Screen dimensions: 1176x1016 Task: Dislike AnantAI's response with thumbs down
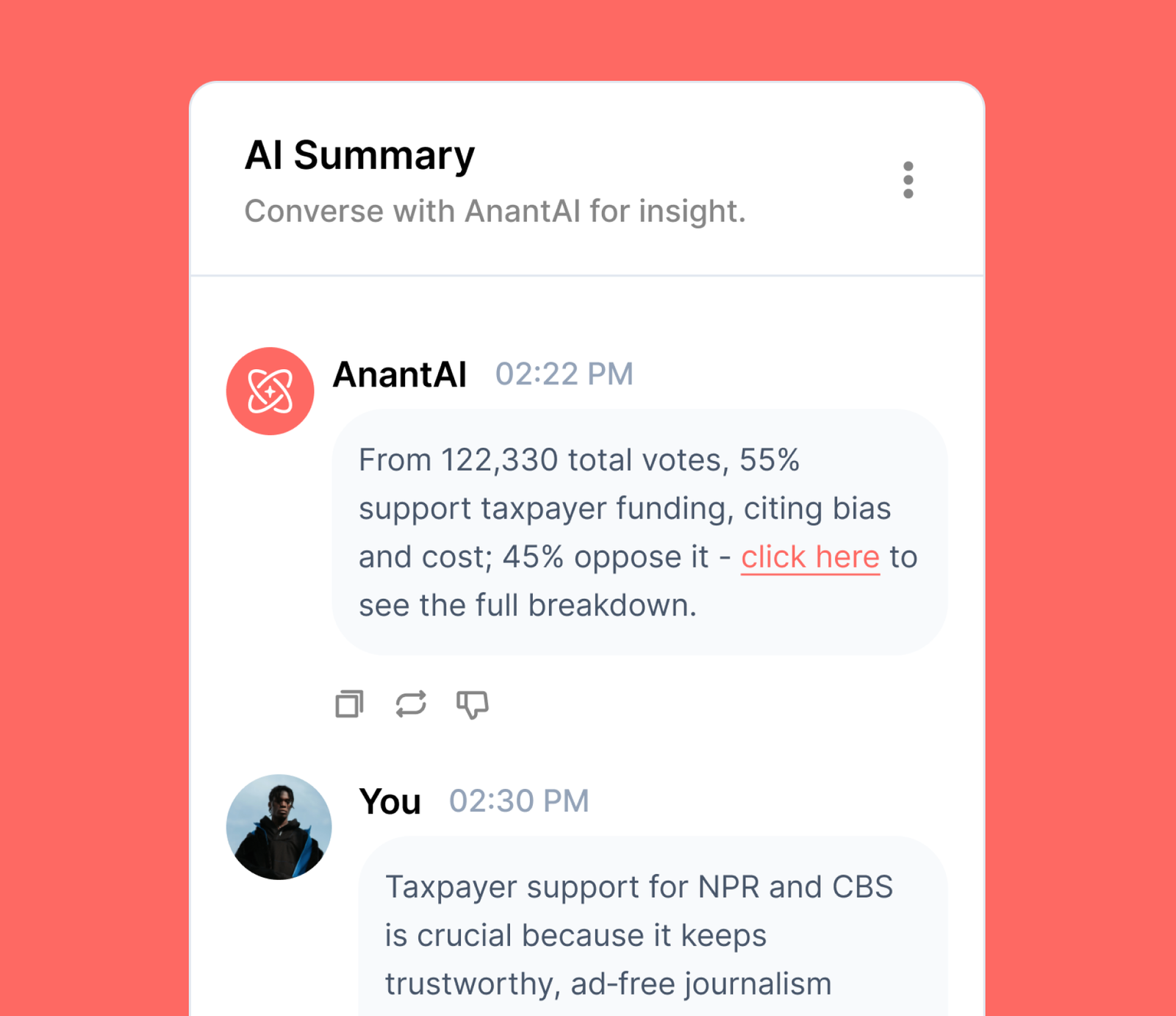point(473,704)
